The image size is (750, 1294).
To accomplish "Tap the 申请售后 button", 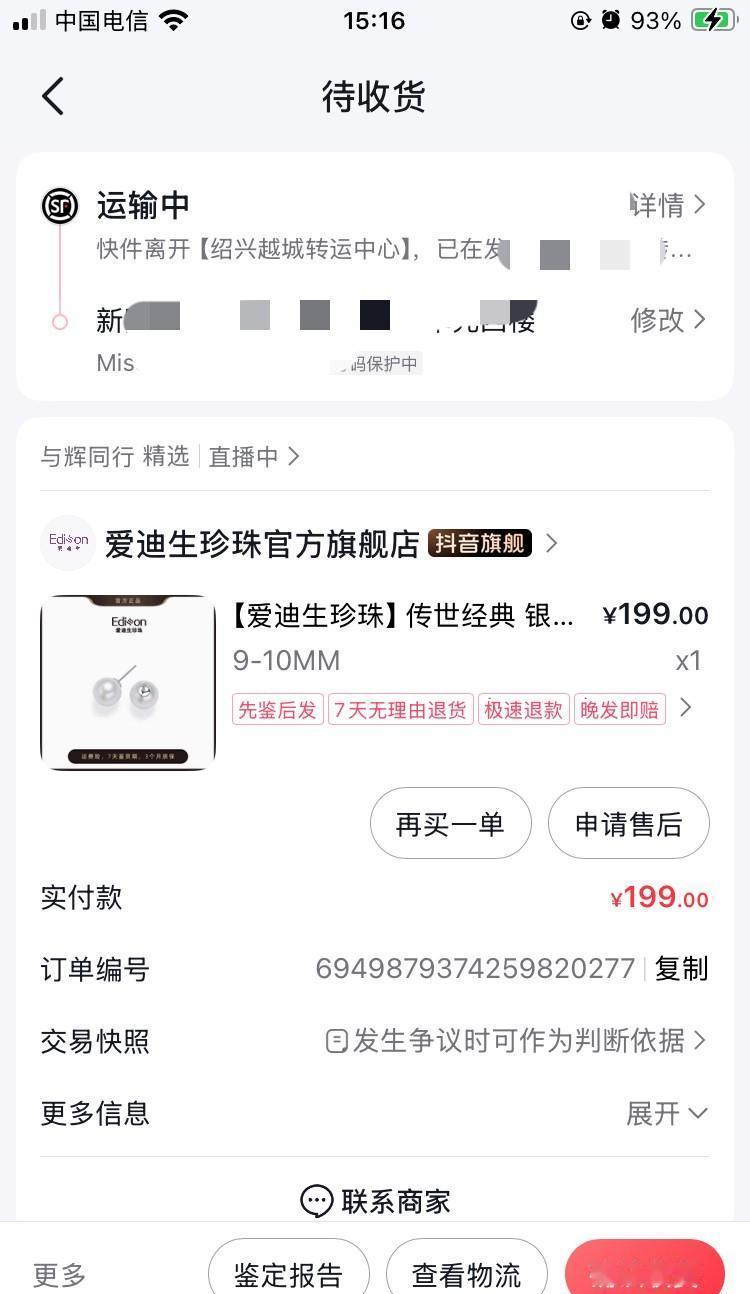I will pyautogui.click(x=628, y=823).
